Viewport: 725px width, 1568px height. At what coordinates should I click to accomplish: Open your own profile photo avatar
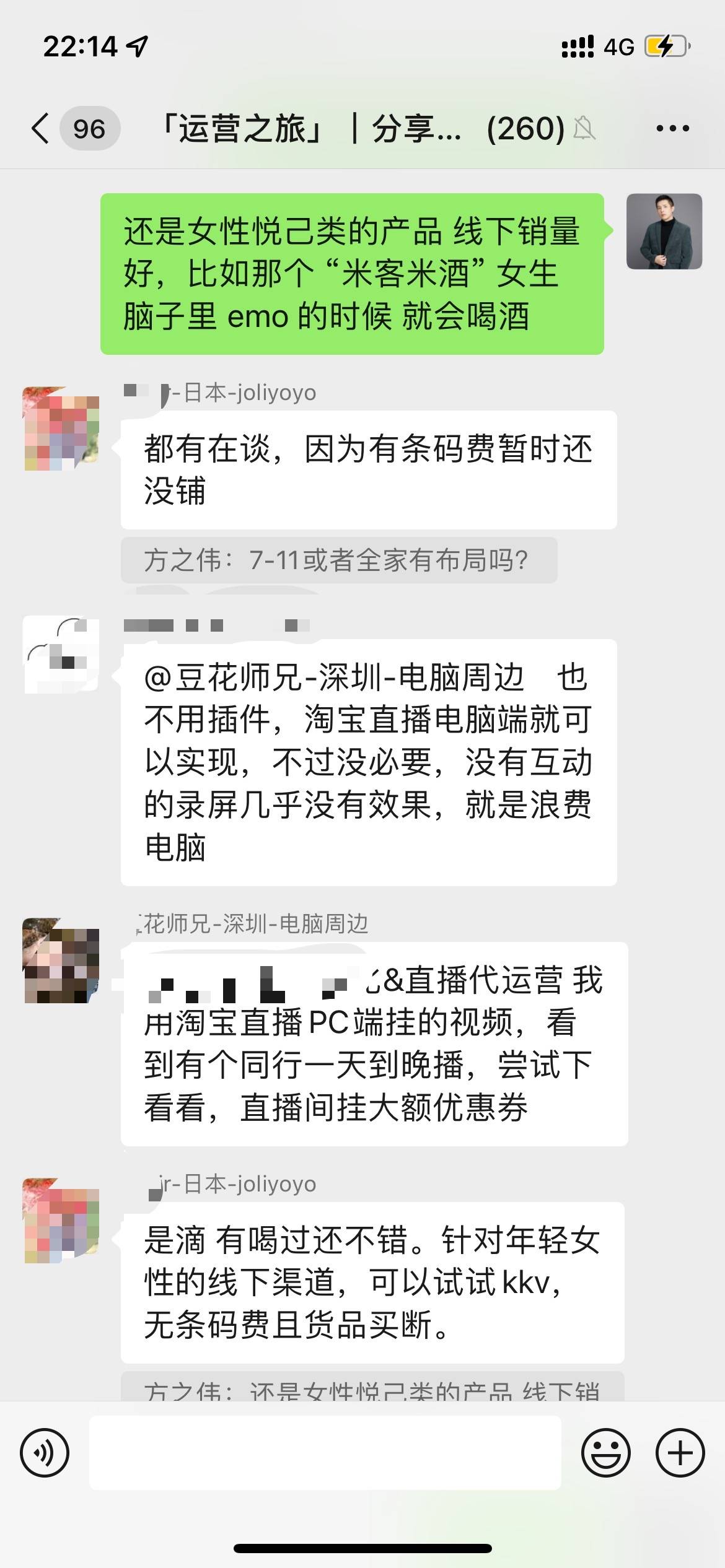click(x=664, y=232)
